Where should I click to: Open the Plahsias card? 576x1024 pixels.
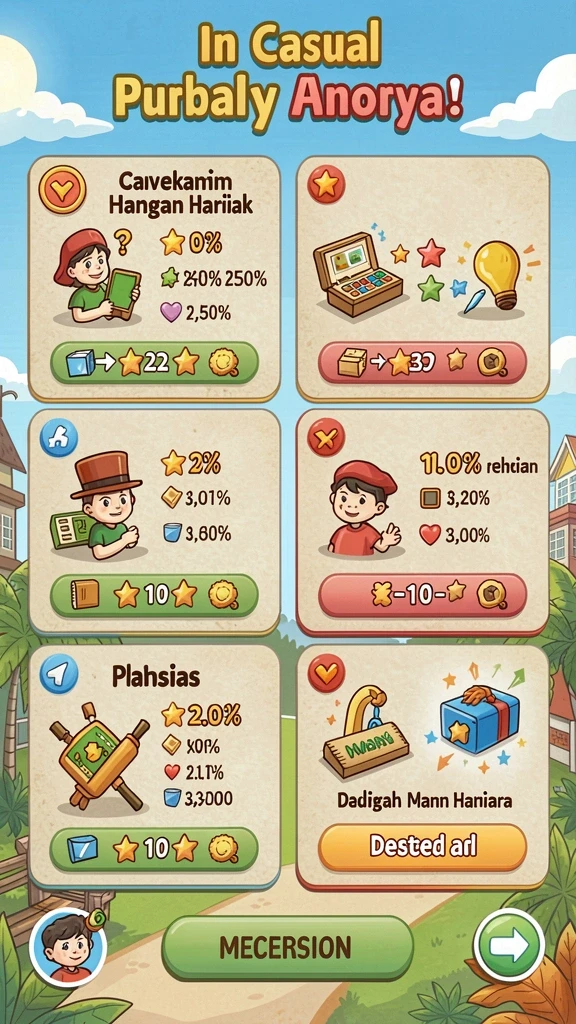[154, 766]
